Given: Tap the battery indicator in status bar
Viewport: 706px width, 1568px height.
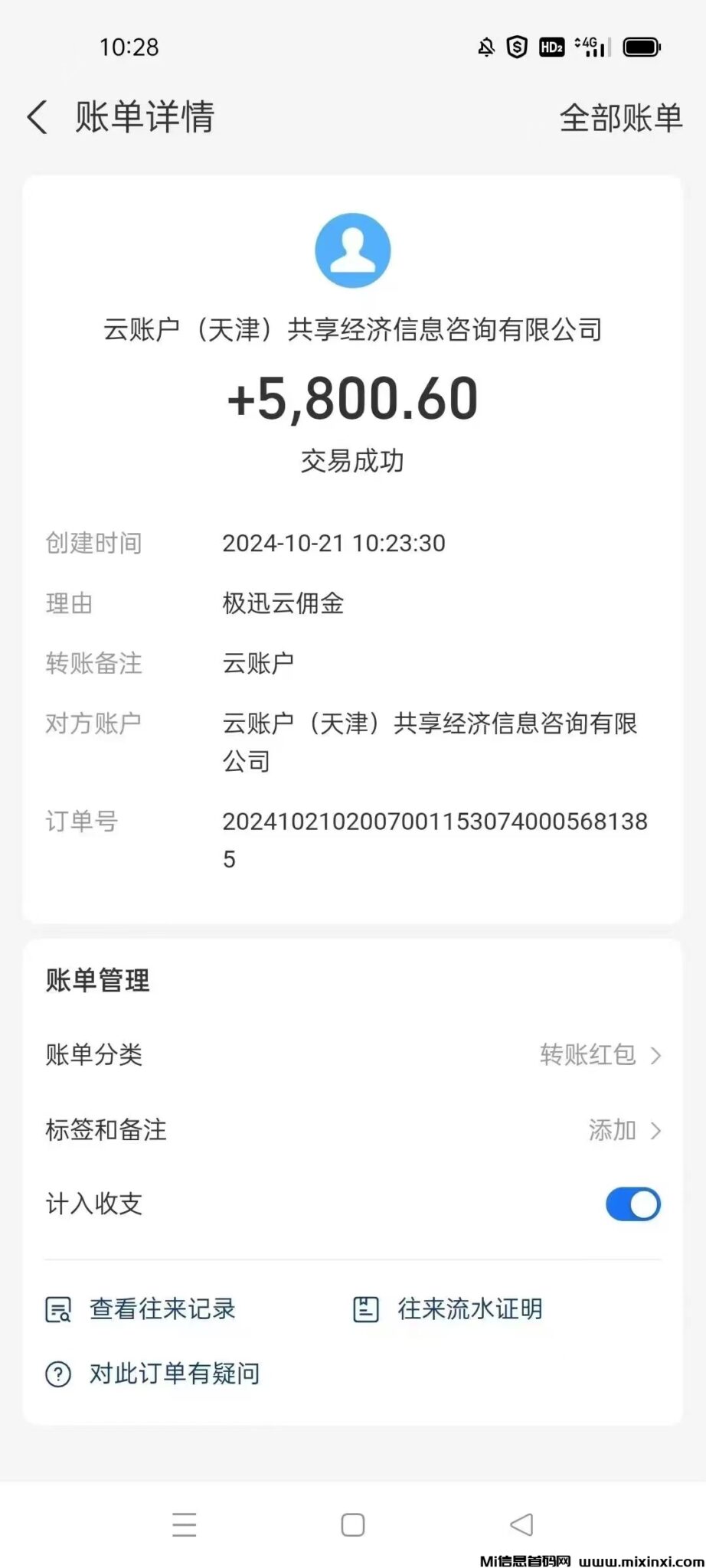Looking at the screenshot, I should point(642,47).
